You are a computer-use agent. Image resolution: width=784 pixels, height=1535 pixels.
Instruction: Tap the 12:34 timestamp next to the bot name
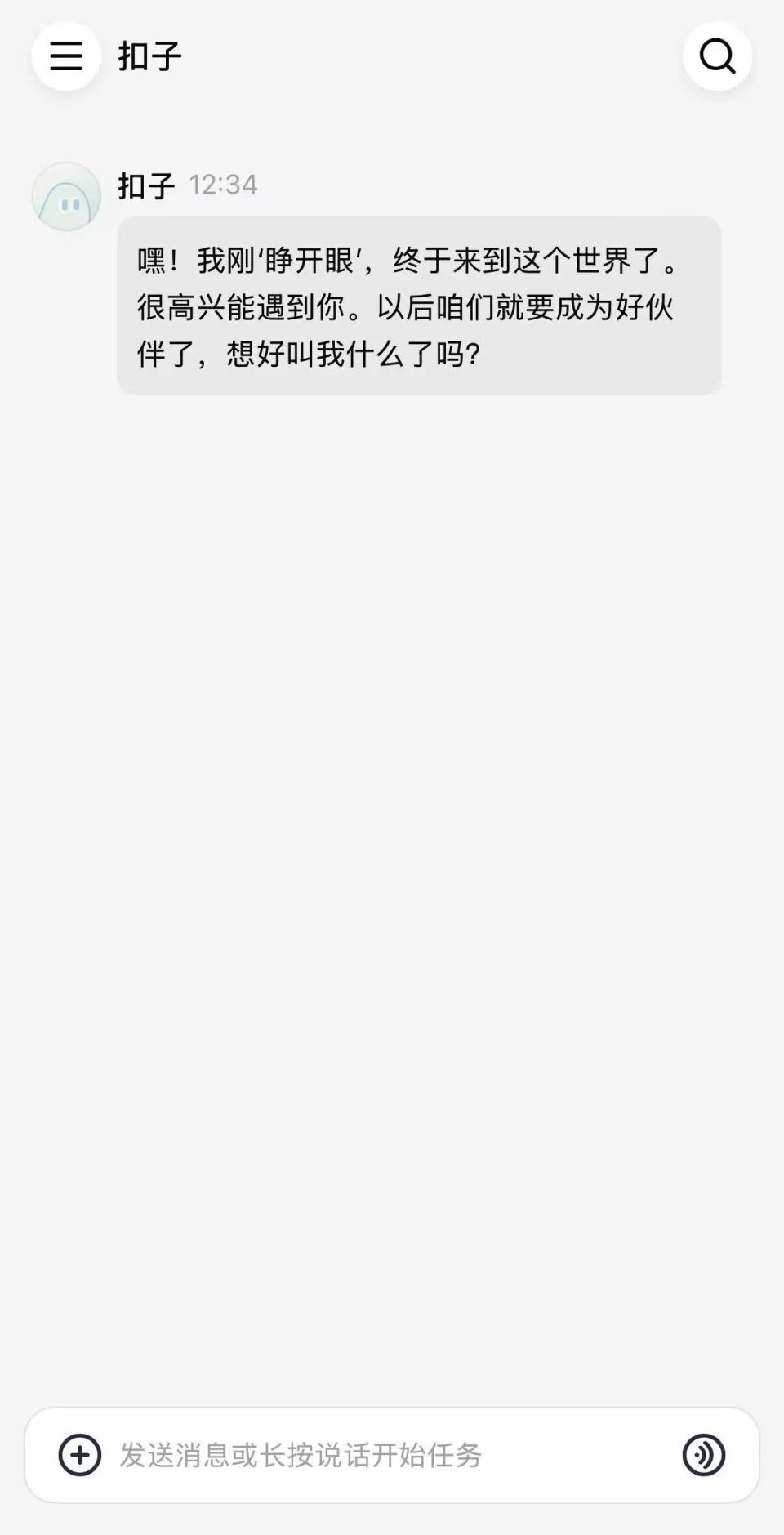221,186
